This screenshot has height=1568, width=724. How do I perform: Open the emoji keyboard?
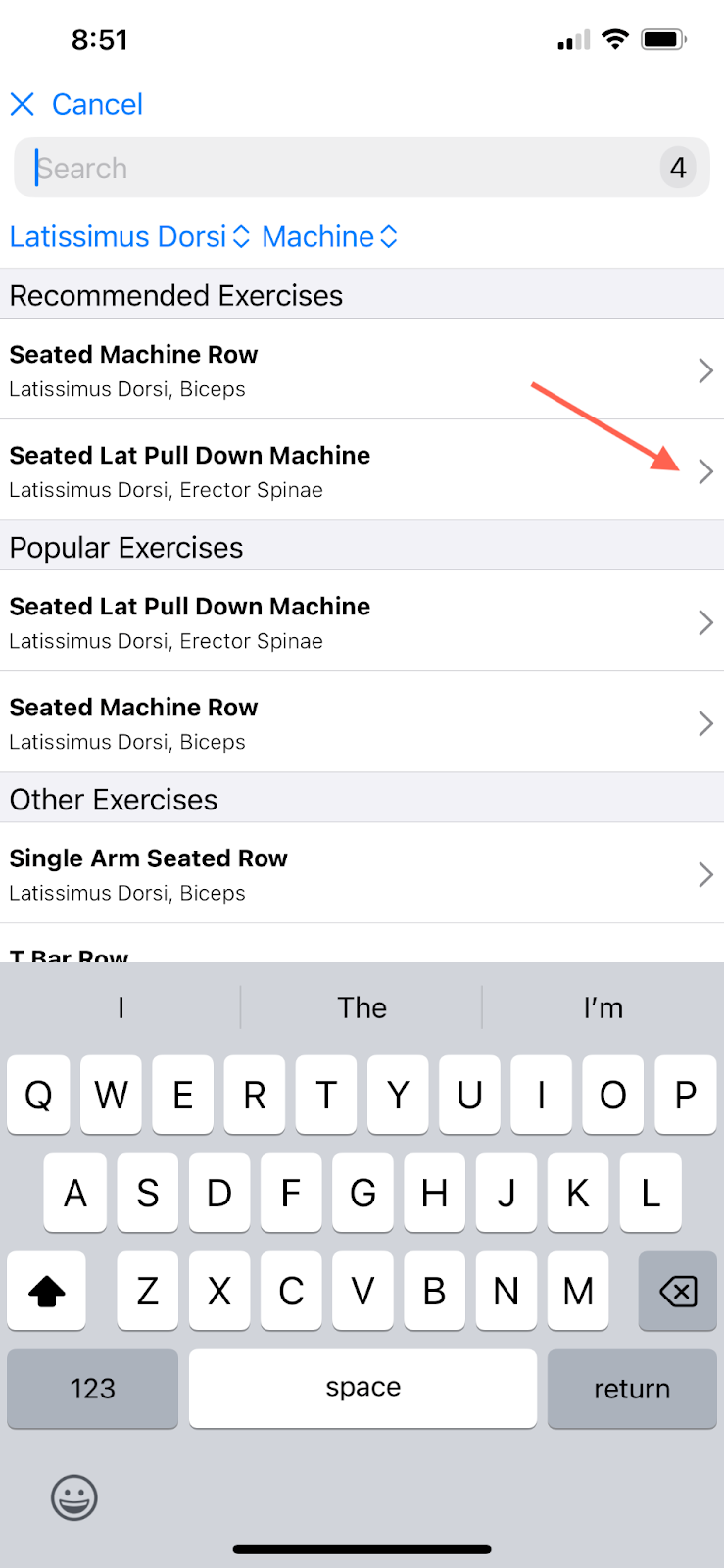pyautogui.click(x=74, y=1497)
